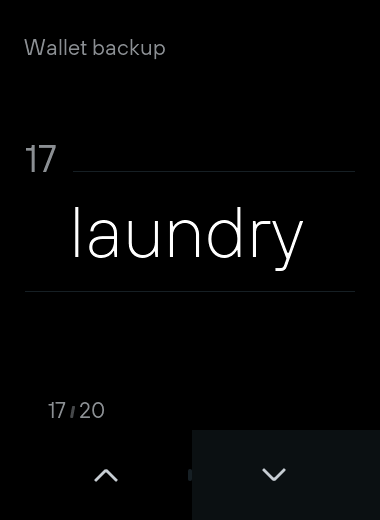This screenshot has width=380, height=520.
Task: Go back to the previous backup word
Action: (x=106, y=475)
